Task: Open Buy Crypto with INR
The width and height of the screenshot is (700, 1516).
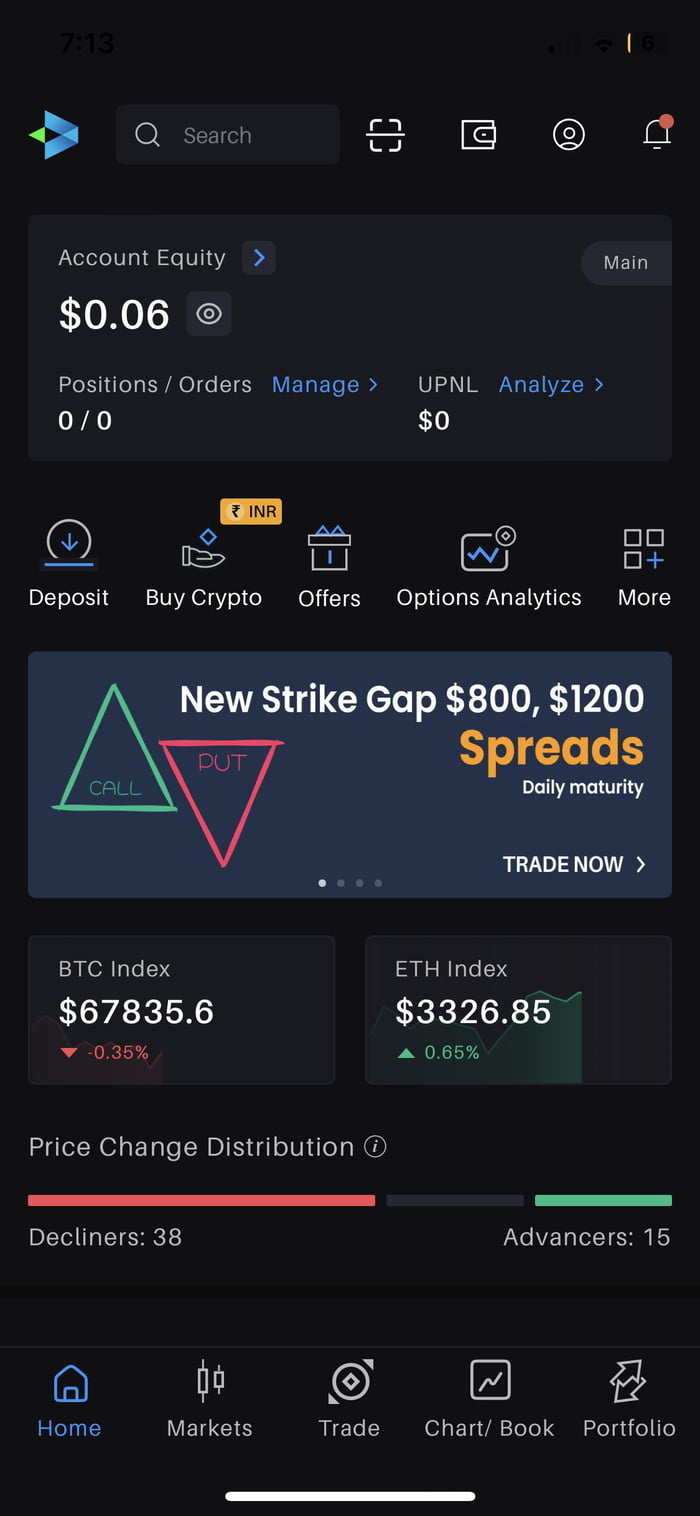Action: [x=204, y=566]
